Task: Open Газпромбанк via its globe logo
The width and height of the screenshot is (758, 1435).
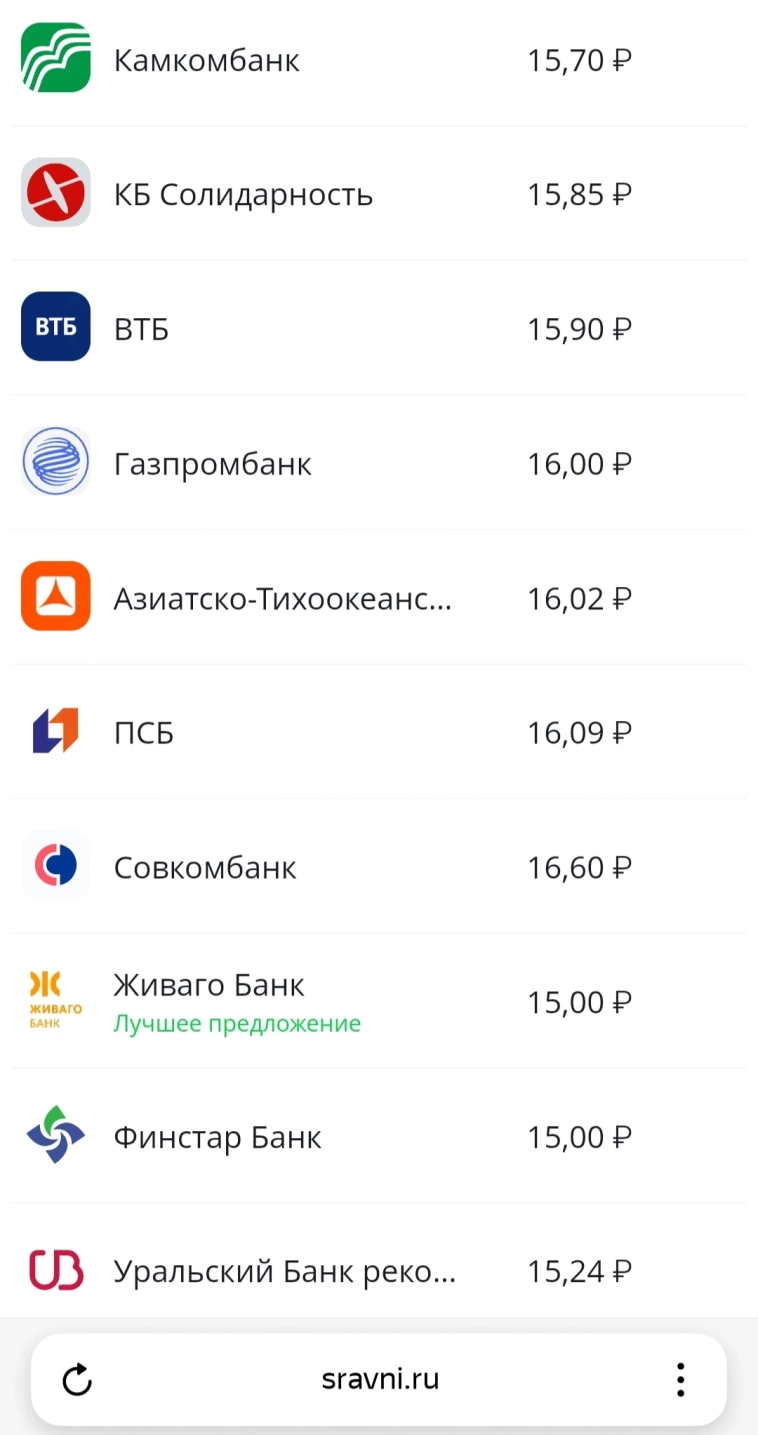Action: tap(55, 461)
